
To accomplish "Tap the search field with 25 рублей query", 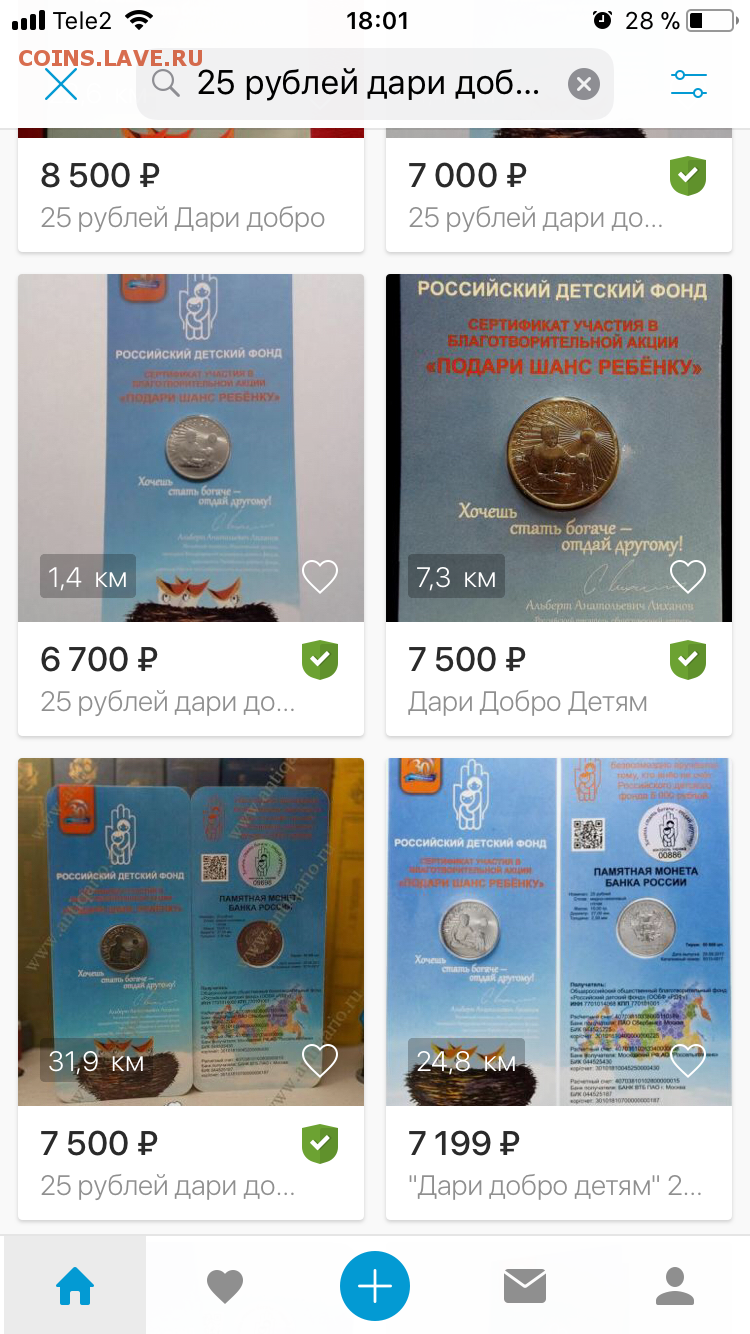I will 374,83.
